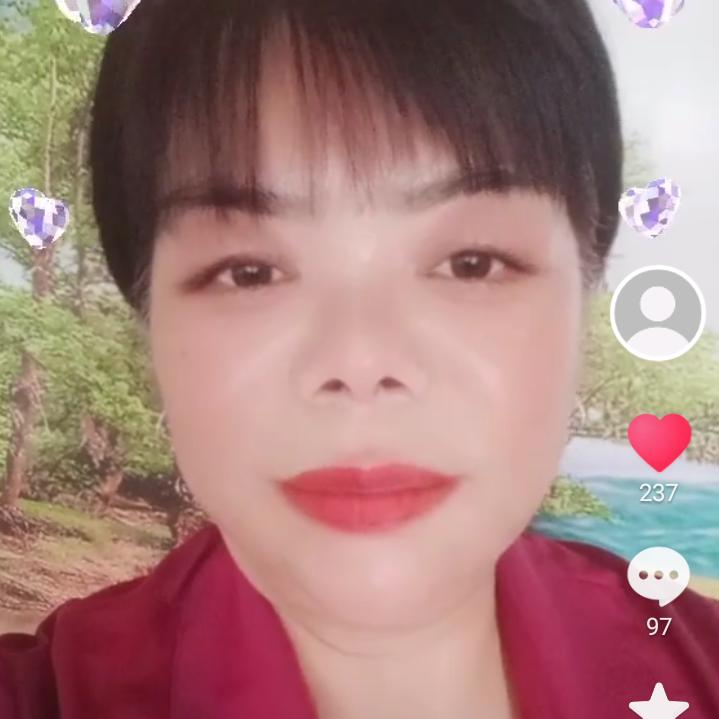
Task: Open the creator's profile avatar
Action: click(657, 313)
